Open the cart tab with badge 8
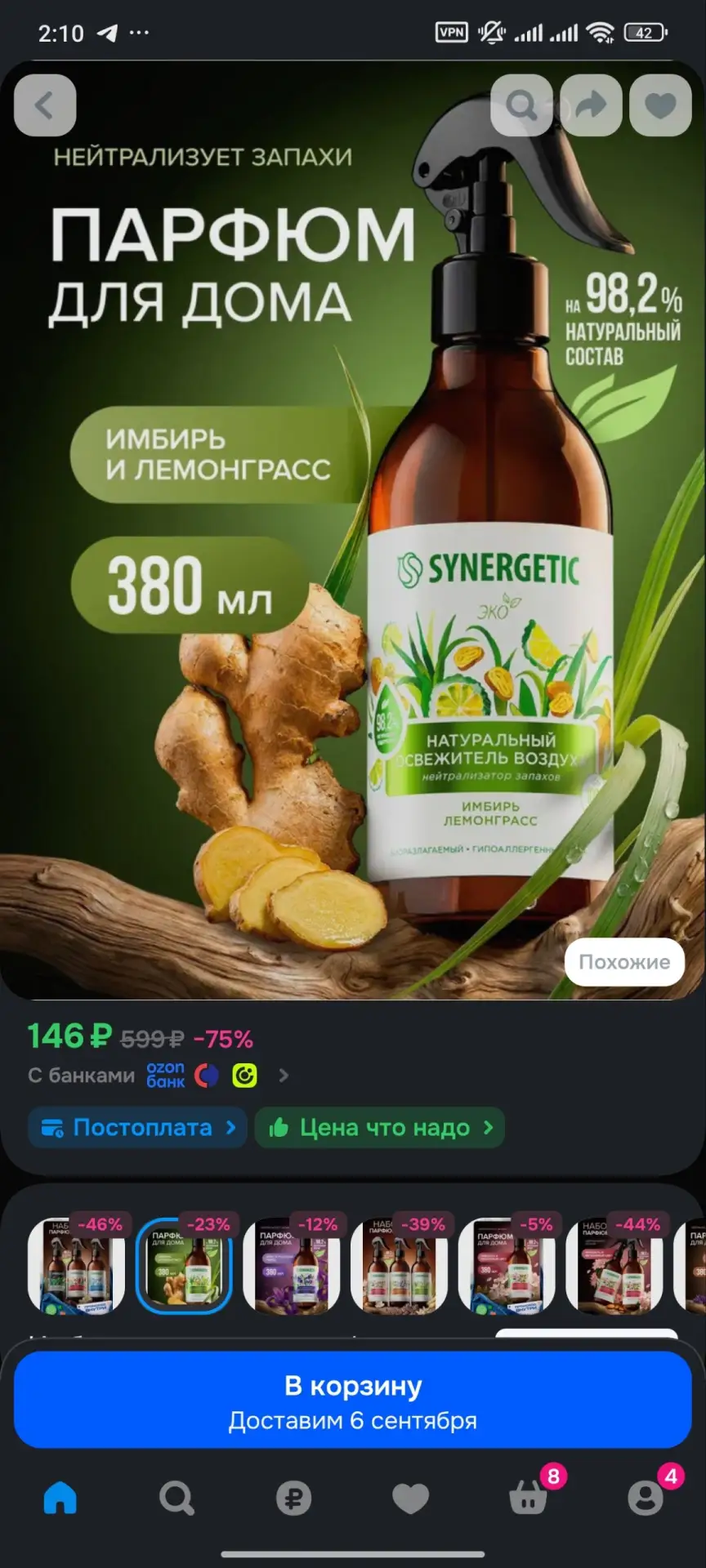This screenshot has height=1568, width=706. point(529,1496)
